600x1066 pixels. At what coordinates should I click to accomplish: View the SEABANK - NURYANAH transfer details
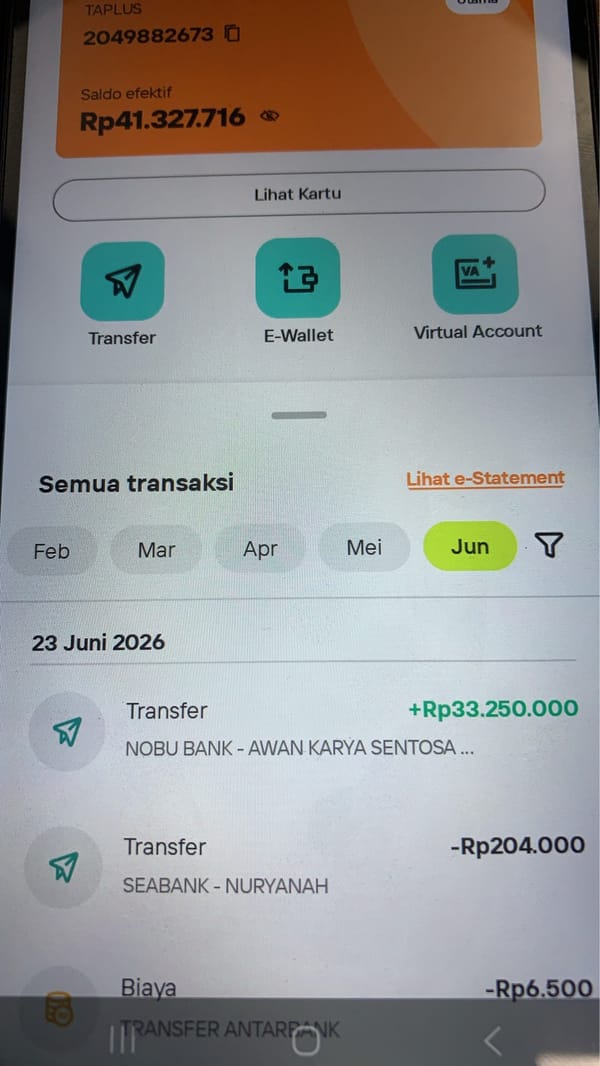point(304,865)
